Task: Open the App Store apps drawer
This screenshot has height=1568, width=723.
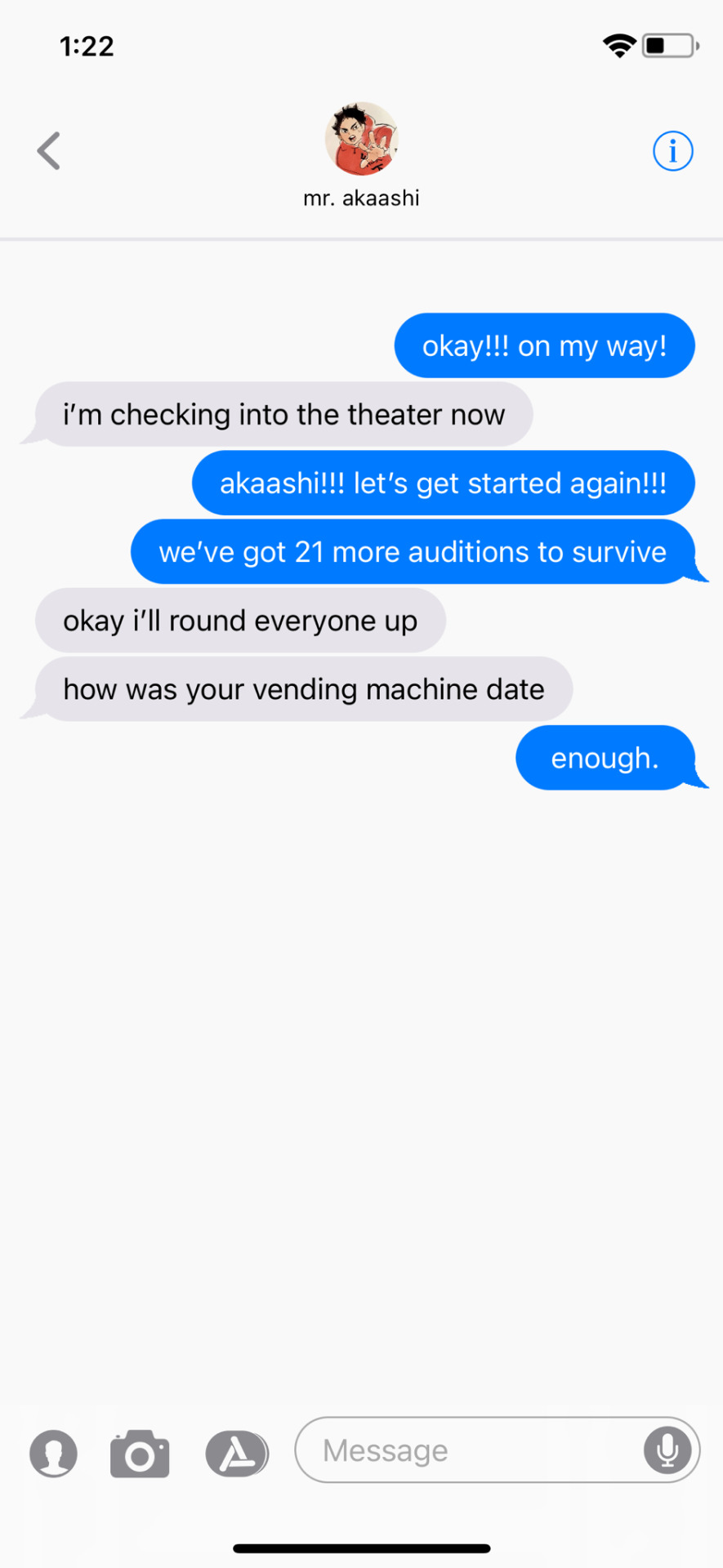Action: [236, 1454]
